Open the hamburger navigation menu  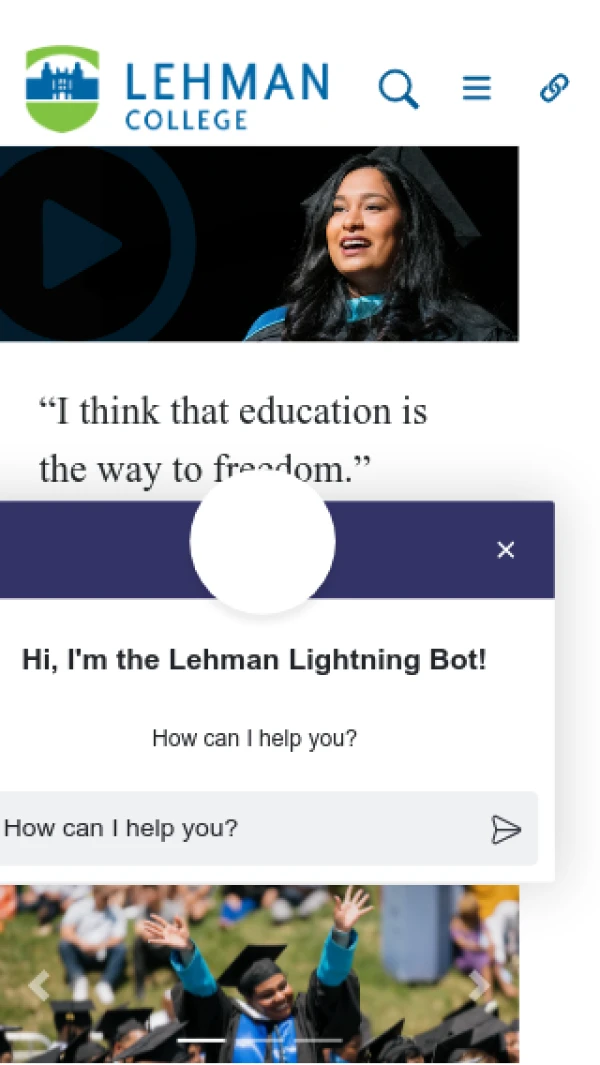[476, 89]
